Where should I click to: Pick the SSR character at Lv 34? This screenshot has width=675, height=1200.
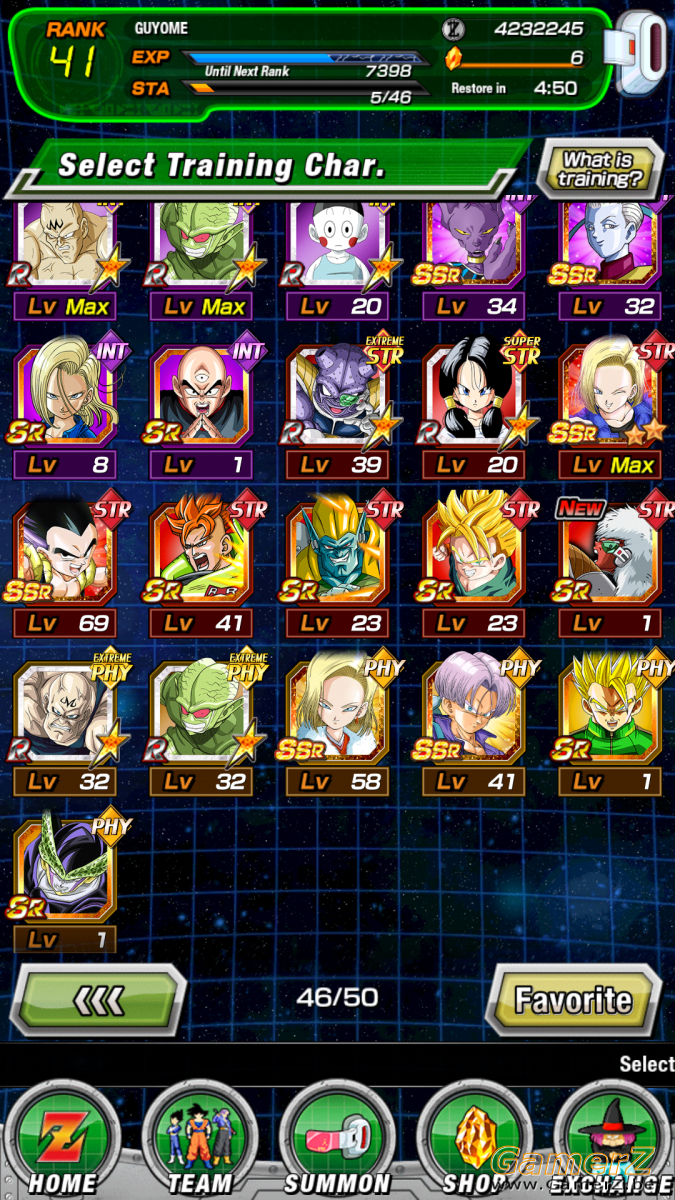pyautogui.click(x=473, y=262)
